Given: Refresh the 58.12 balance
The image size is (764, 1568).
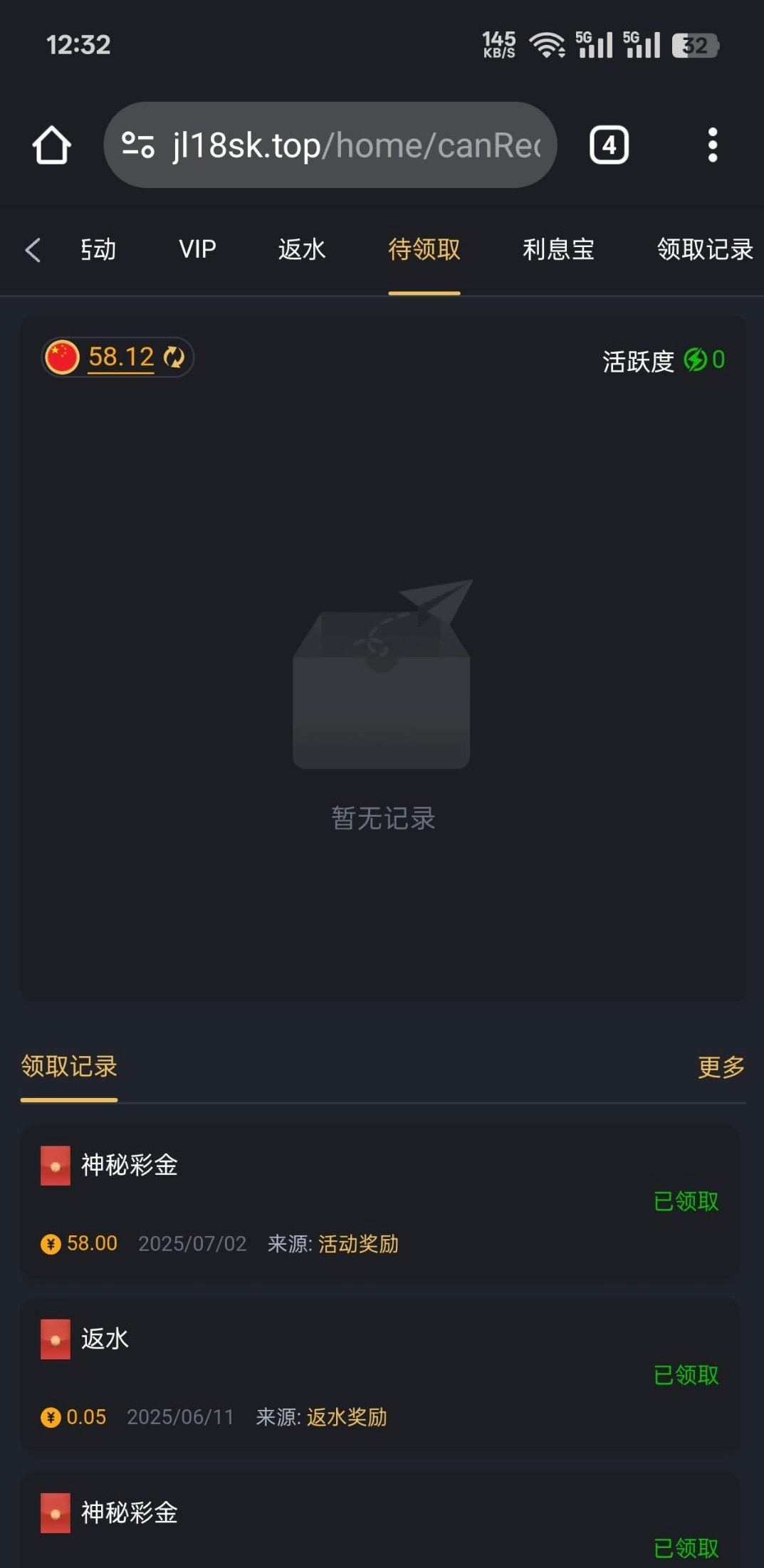Looking at the screenshot, I should pos(174,357).
